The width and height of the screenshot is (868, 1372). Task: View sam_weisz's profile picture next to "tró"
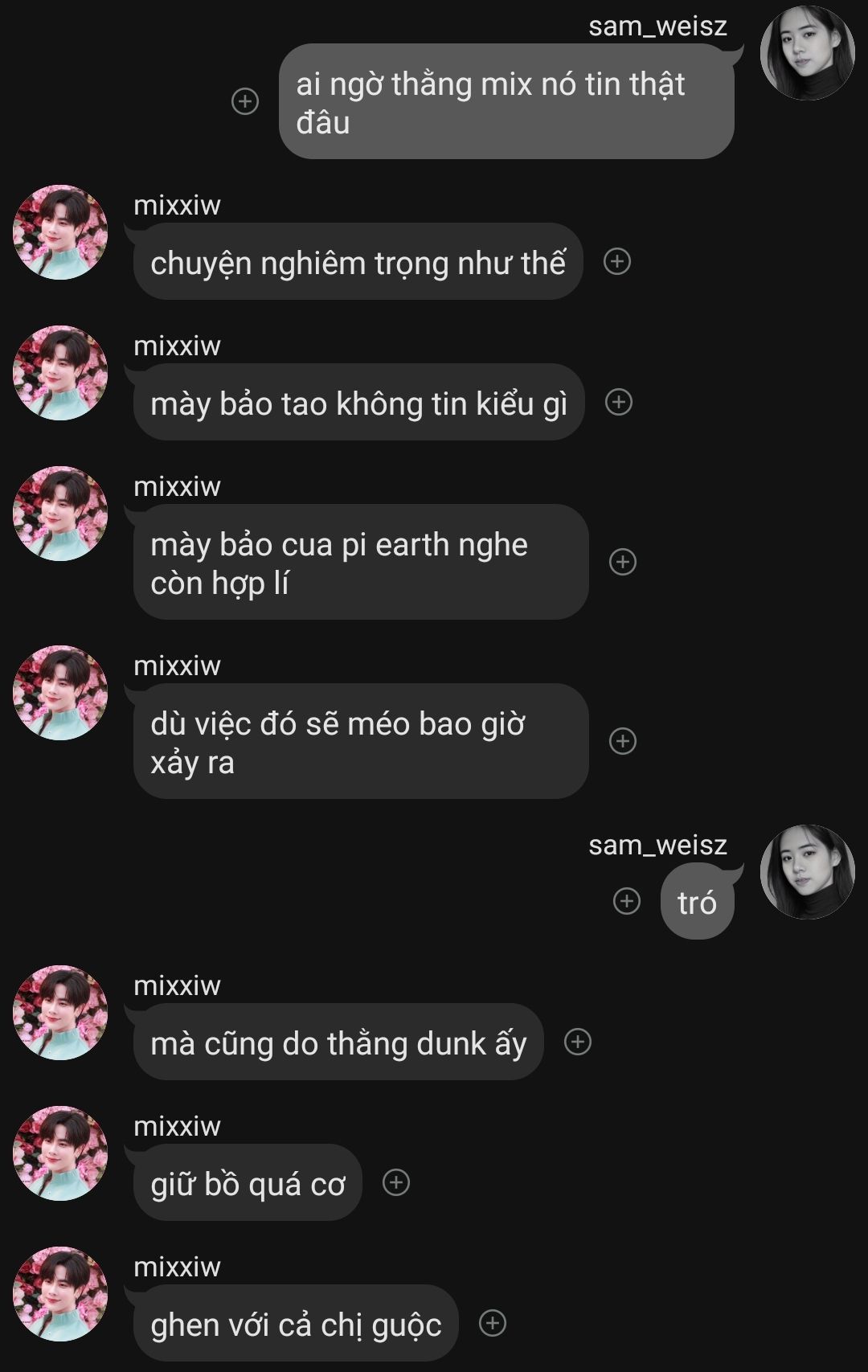point(807,872)
